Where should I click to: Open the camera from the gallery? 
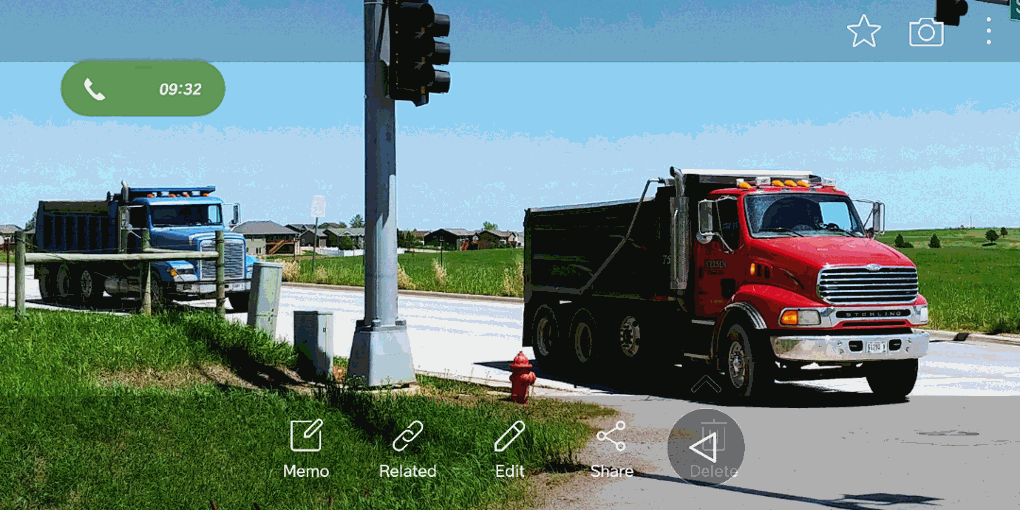coord(926,32)
